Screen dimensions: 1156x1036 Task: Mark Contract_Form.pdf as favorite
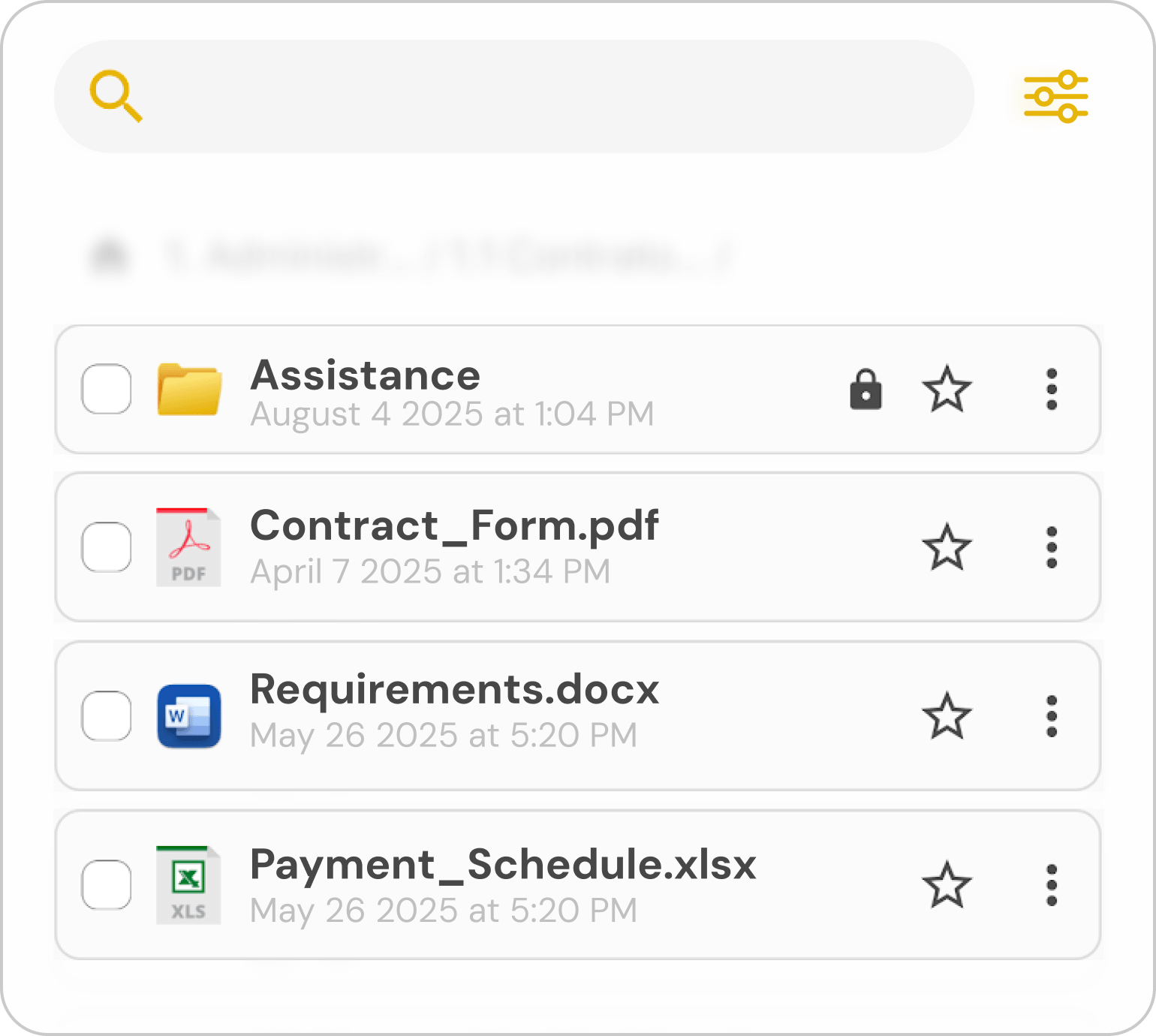tap(947, 547)
